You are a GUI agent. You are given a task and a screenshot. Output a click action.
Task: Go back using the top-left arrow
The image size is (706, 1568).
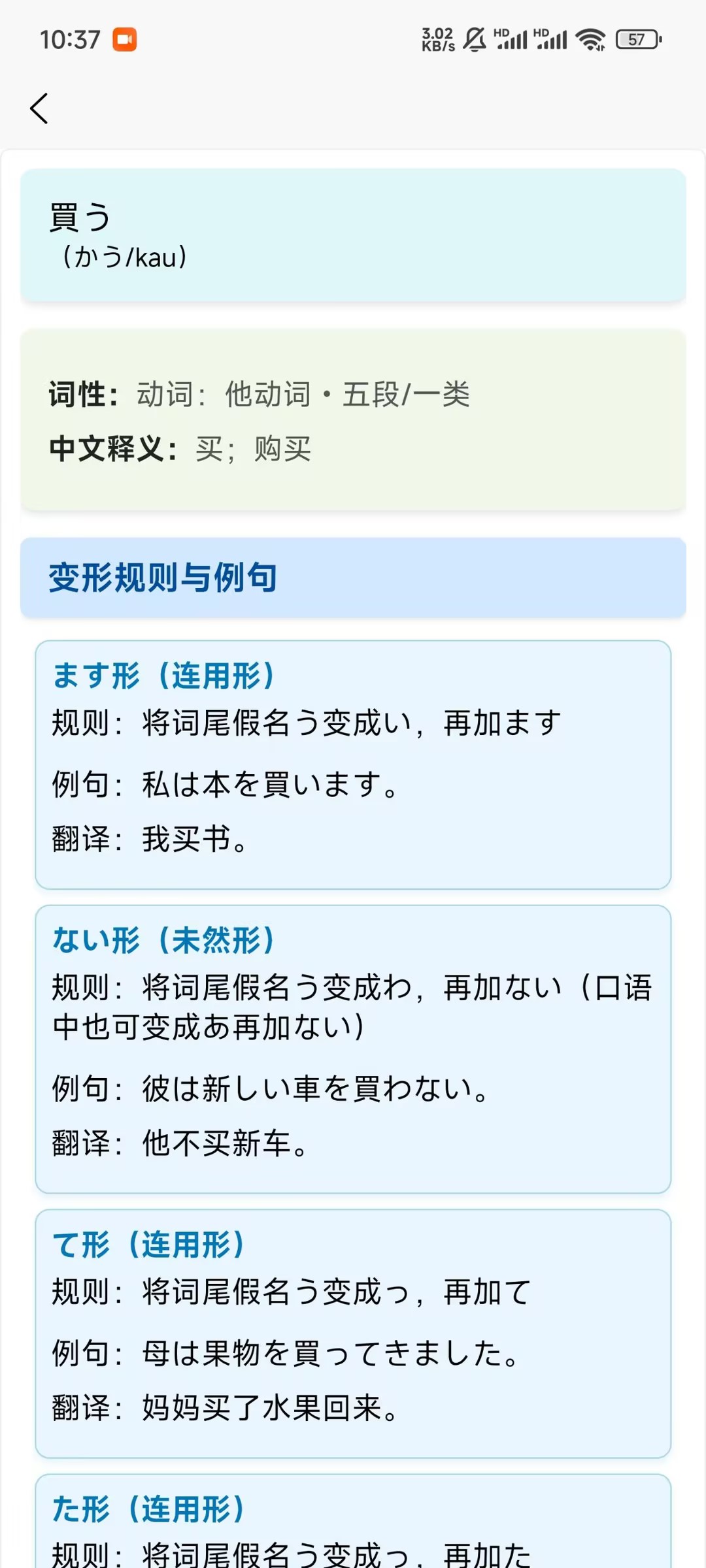[39, 108]
